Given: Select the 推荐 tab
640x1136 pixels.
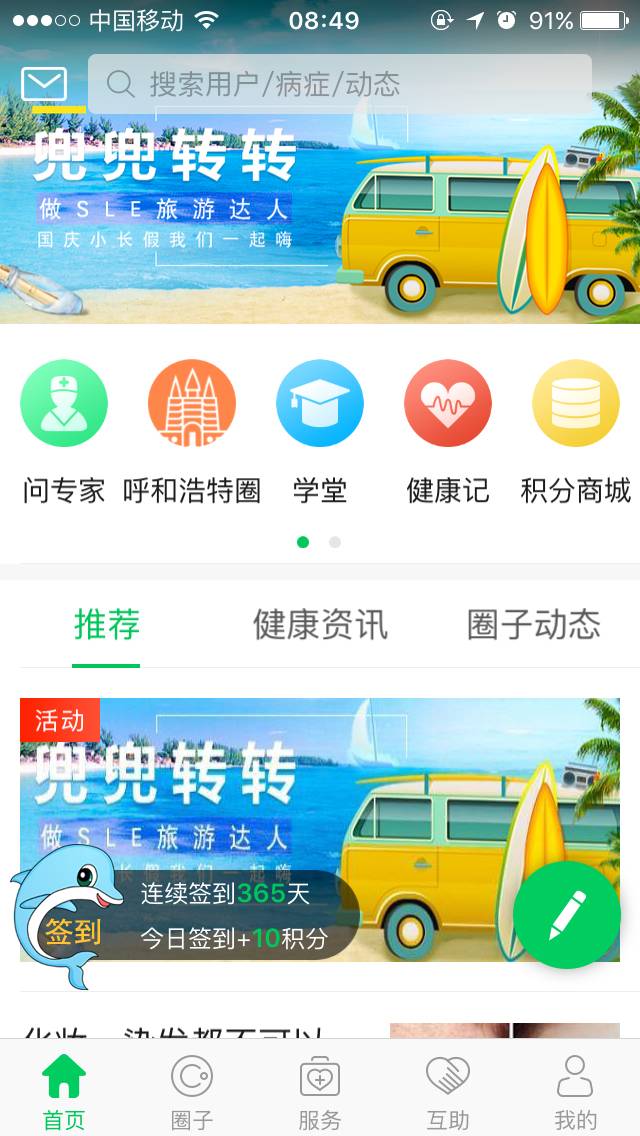Looking at the screenshot, I should tap(106, 625).
